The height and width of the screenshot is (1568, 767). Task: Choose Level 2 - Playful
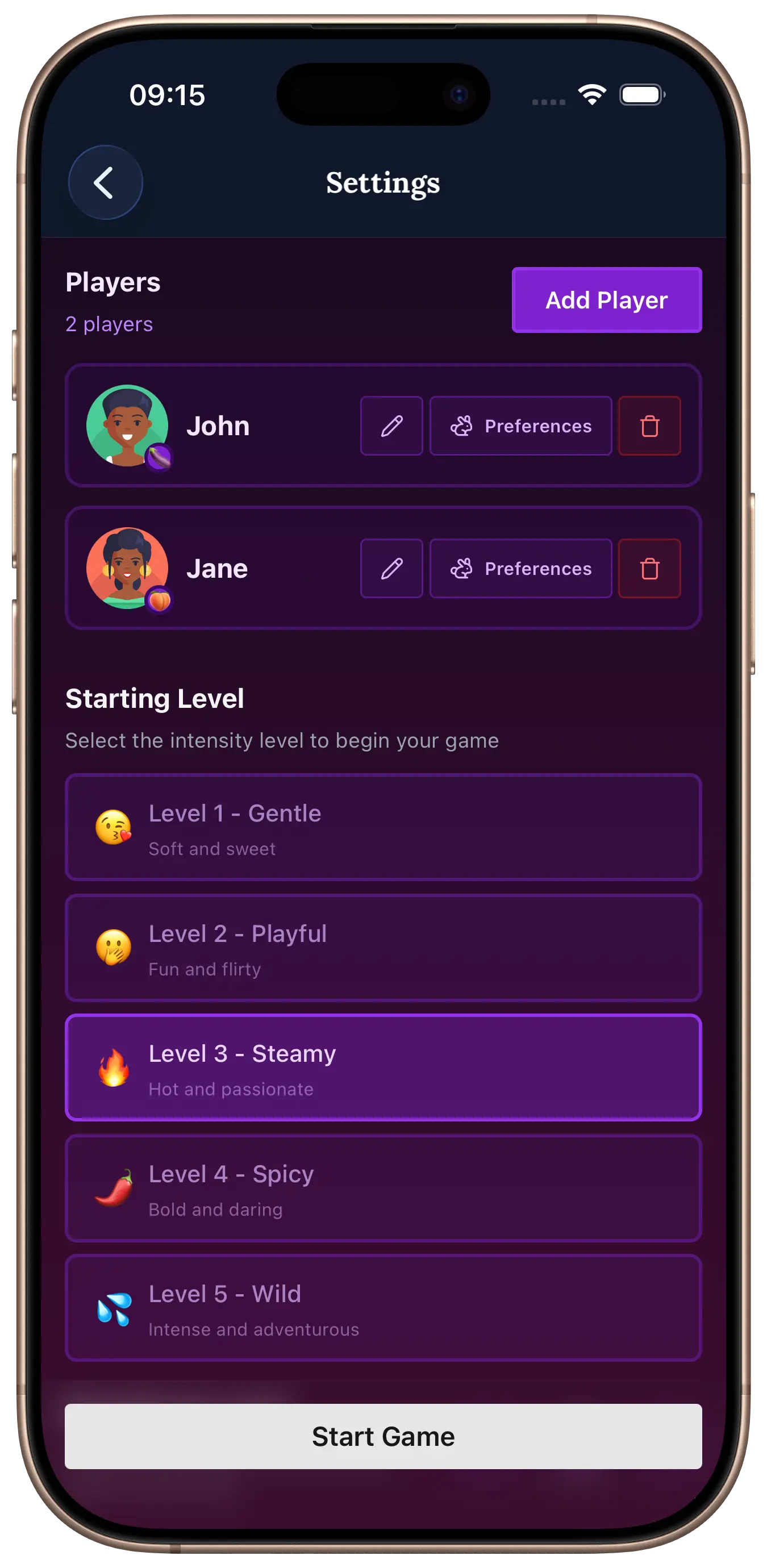pos(383,948)
